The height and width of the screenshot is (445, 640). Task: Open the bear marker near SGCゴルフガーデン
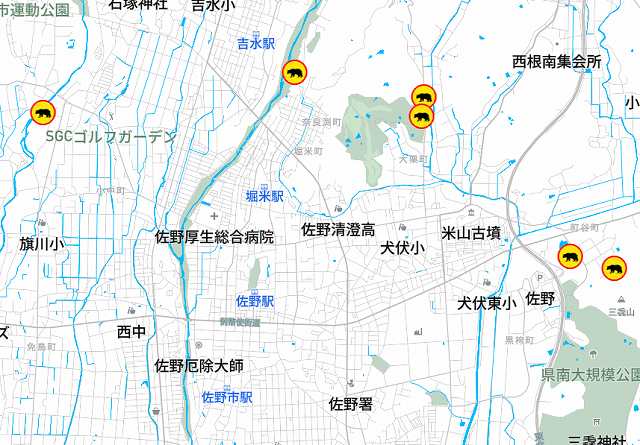coord(43,112)
